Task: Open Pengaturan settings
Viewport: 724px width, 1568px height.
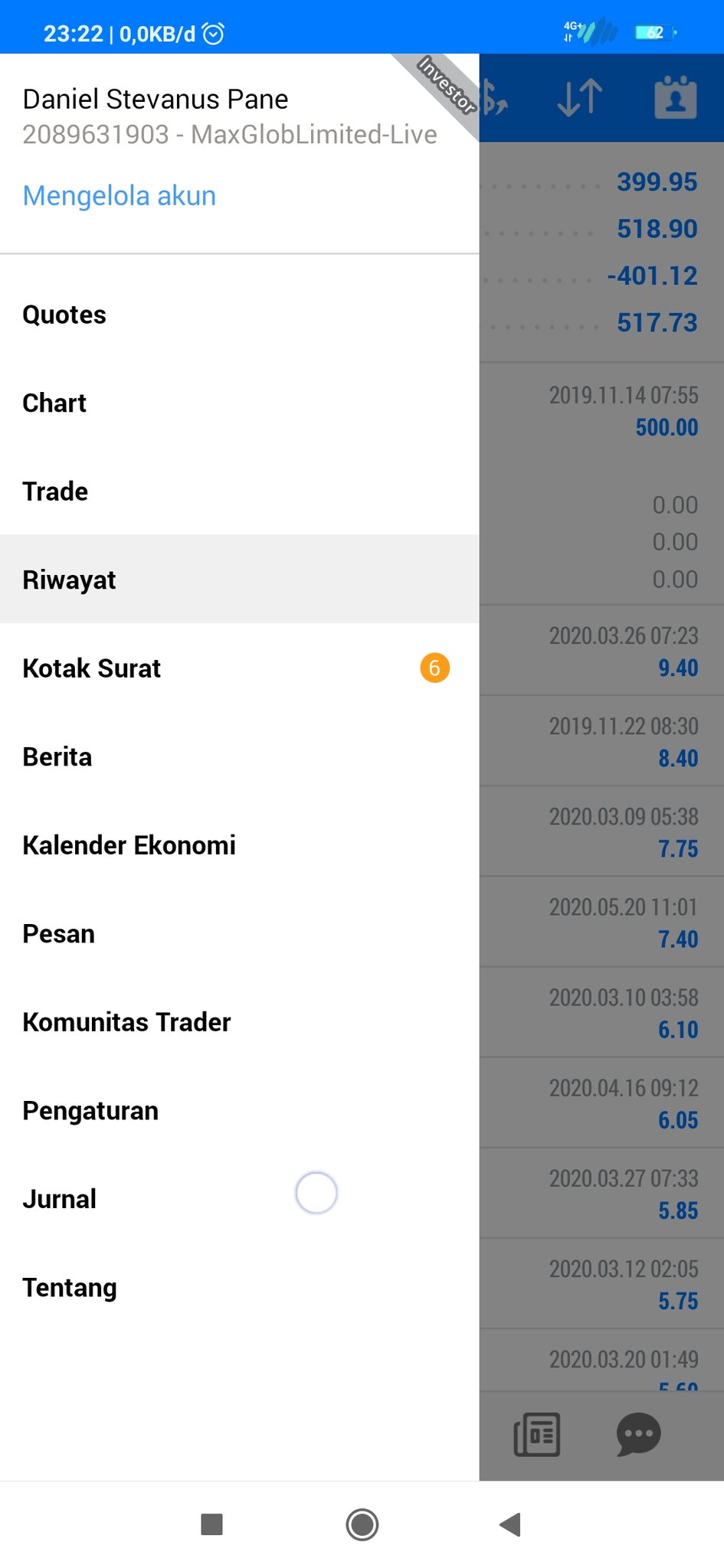Action: (x=90, y=1111)
